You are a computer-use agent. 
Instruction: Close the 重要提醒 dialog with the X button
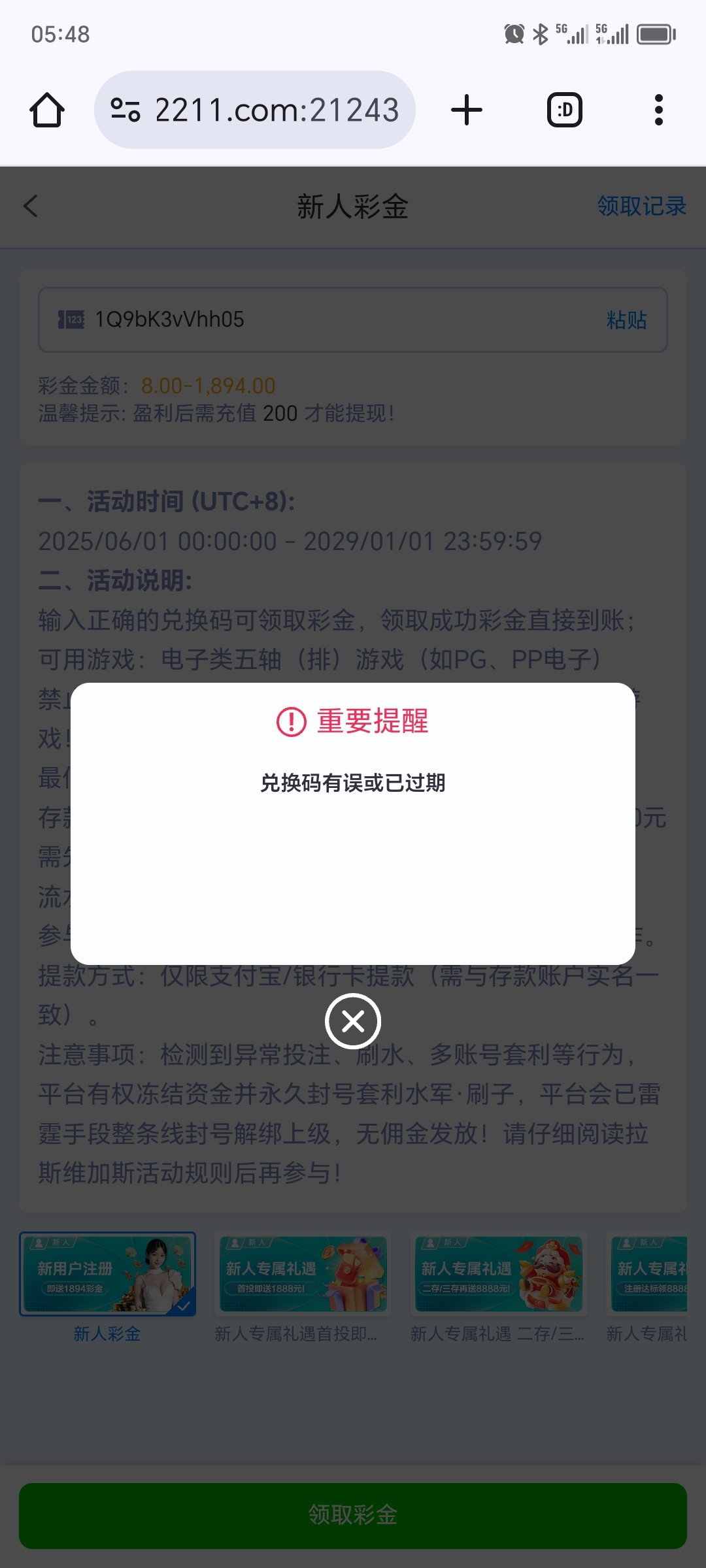tap(353, 1021)
